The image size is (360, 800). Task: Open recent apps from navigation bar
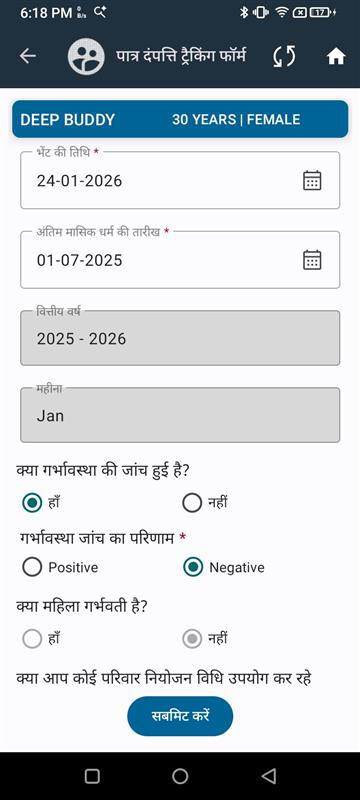tap(92, 776)
